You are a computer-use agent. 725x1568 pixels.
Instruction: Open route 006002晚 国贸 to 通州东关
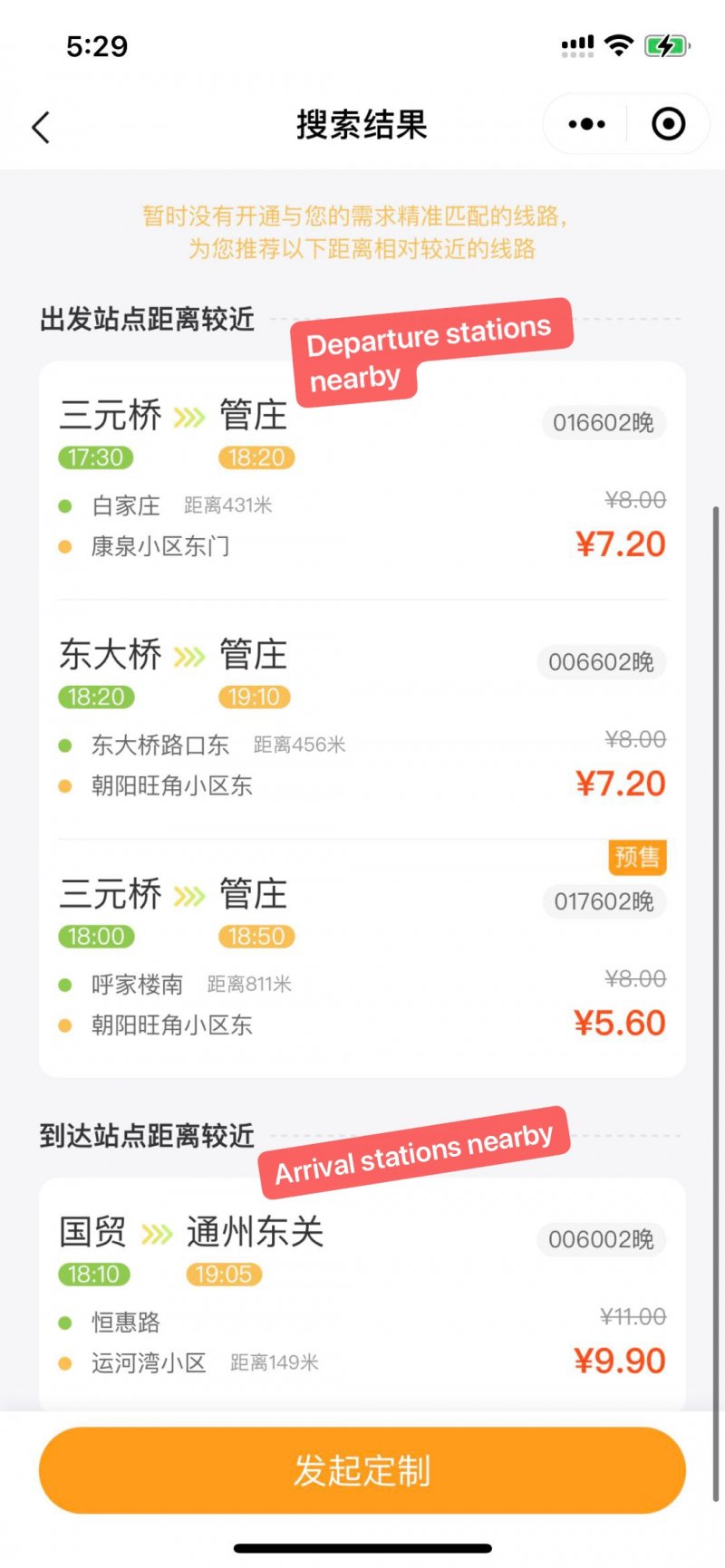click(362, 1295)
